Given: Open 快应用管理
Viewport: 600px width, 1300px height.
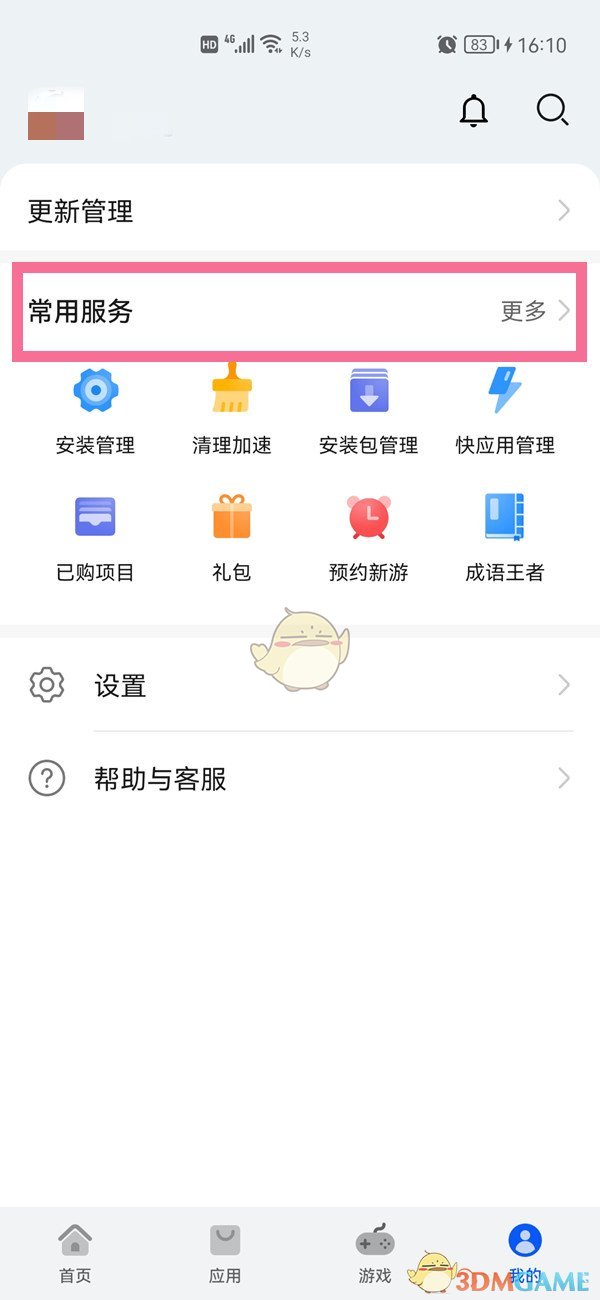Looking at the screenshot, I should (505, 410).
